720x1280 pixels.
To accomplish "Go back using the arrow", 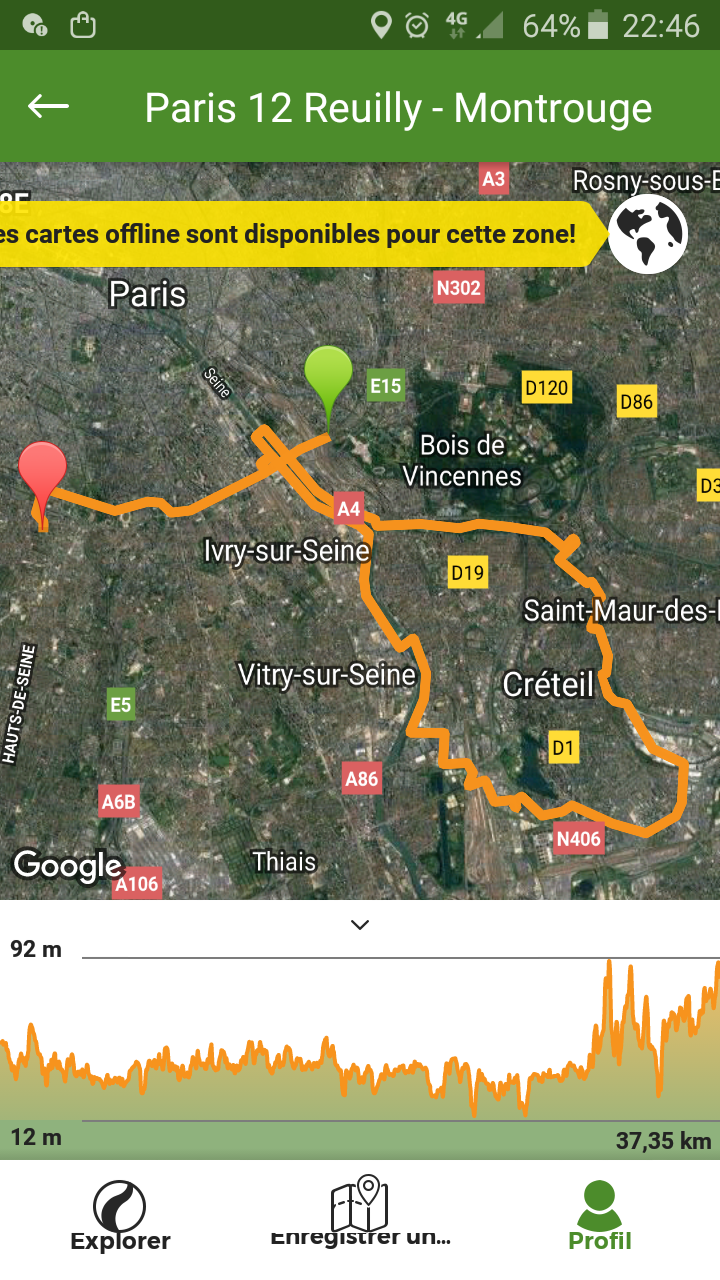I will click(x=48, y=106).
